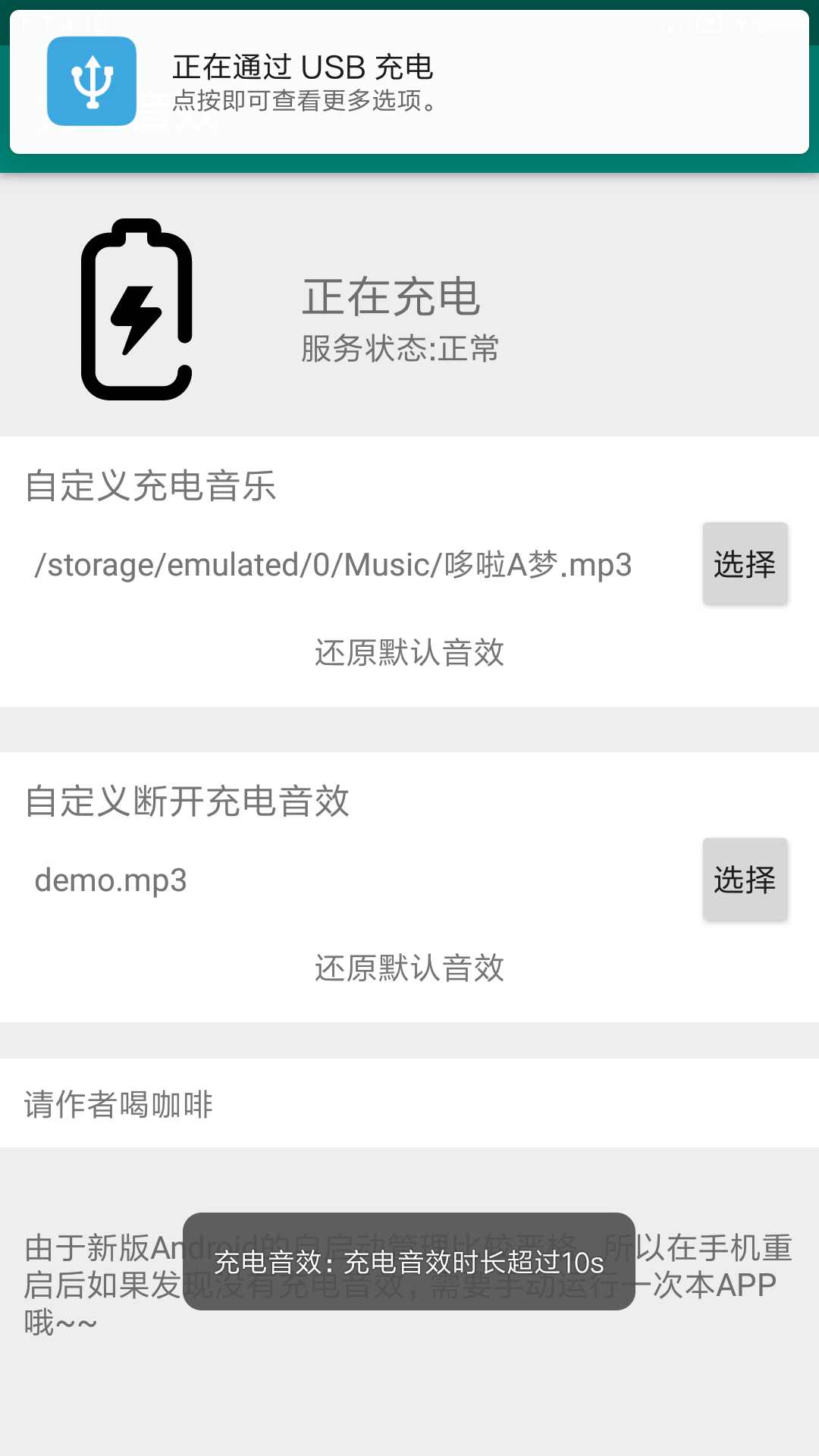The width and height of the screenshot is (819, 1456).
Task: Select a custom charging music file
Action: point(745,563)
